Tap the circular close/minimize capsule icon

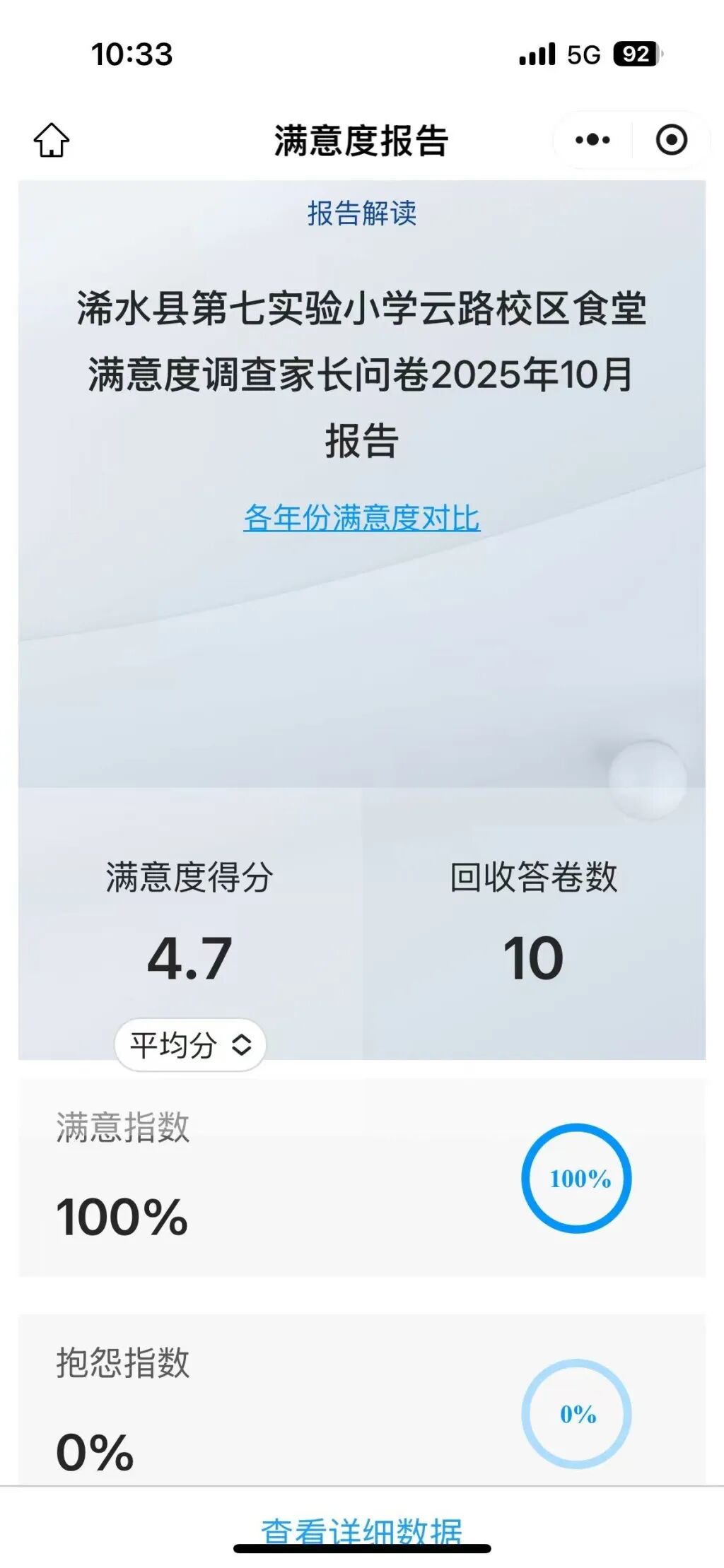(670, 140)
